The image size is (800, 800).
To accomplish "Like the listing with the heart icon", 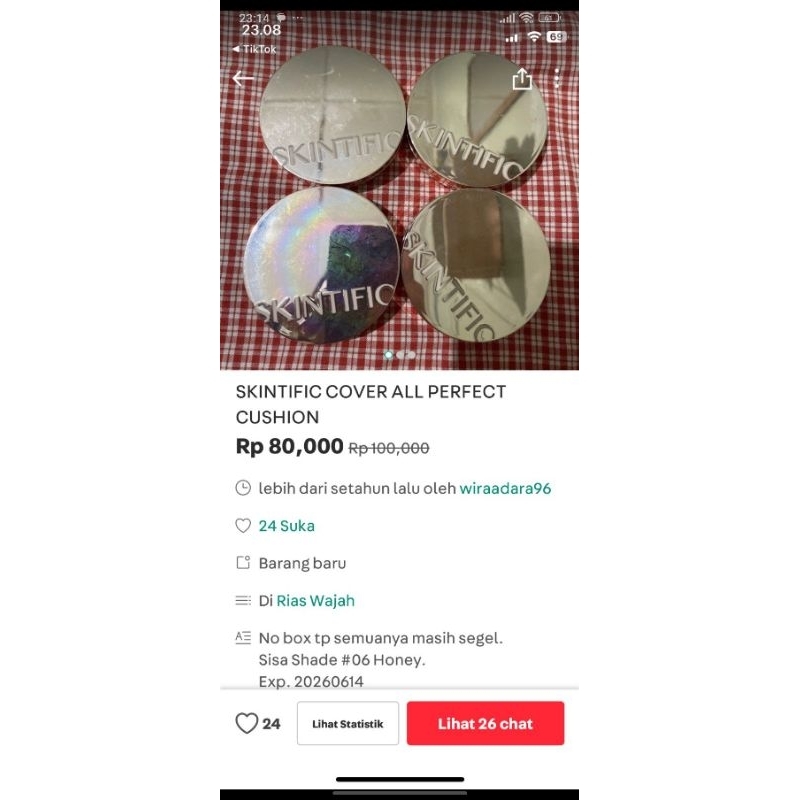I will click(247, 724).
